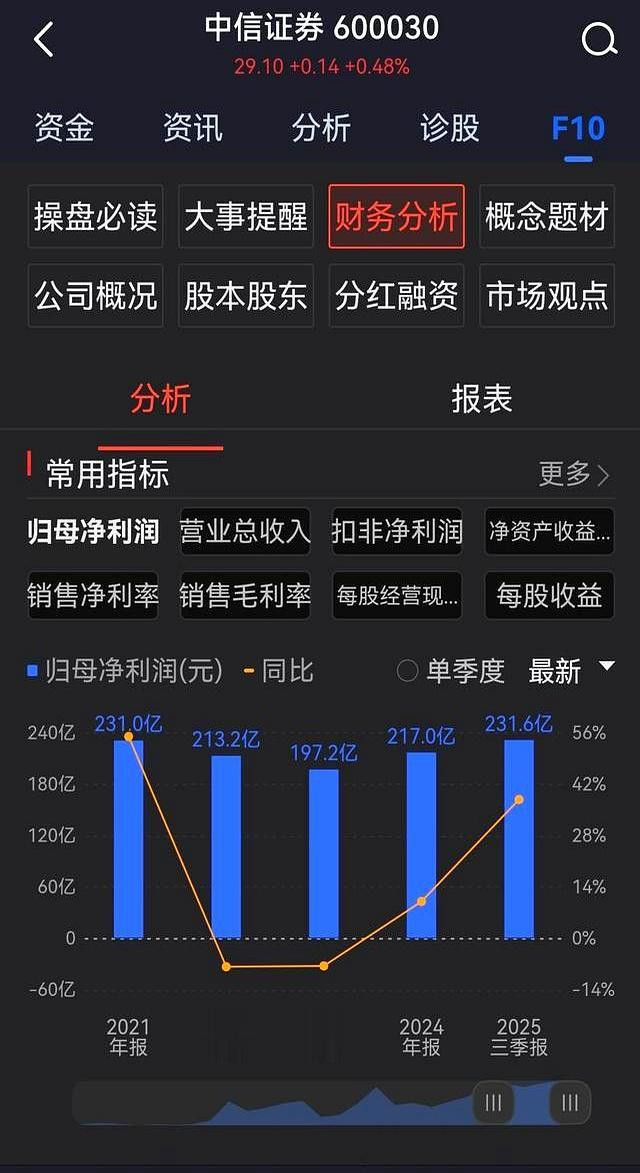View 市场观点
The image size is (640, 1173).
pos(547,295)
